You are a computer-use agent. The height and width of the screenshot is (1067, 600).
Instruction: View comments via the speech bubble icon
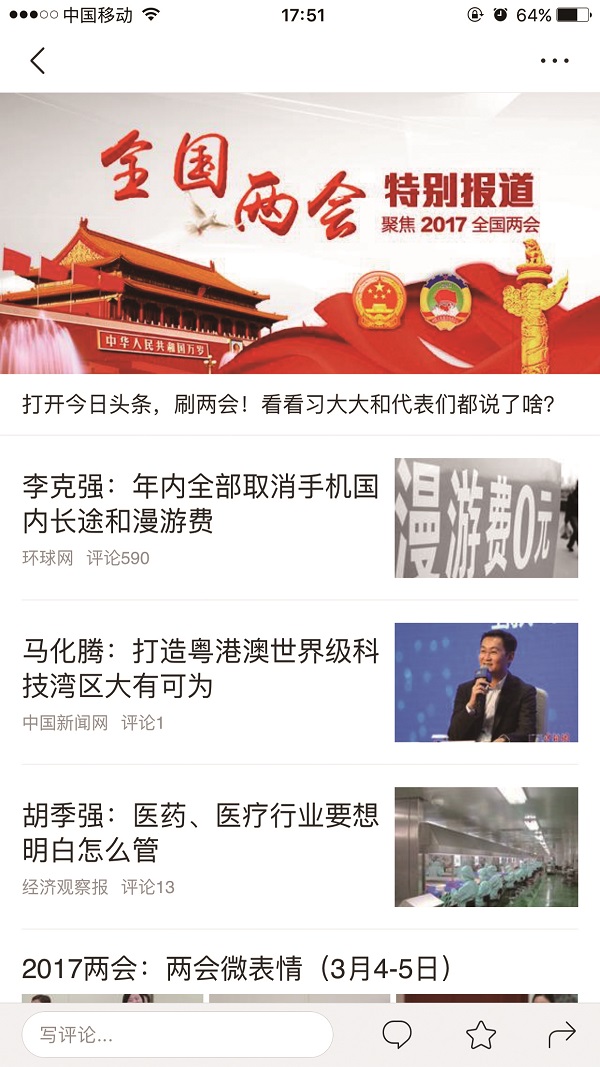397,1035
